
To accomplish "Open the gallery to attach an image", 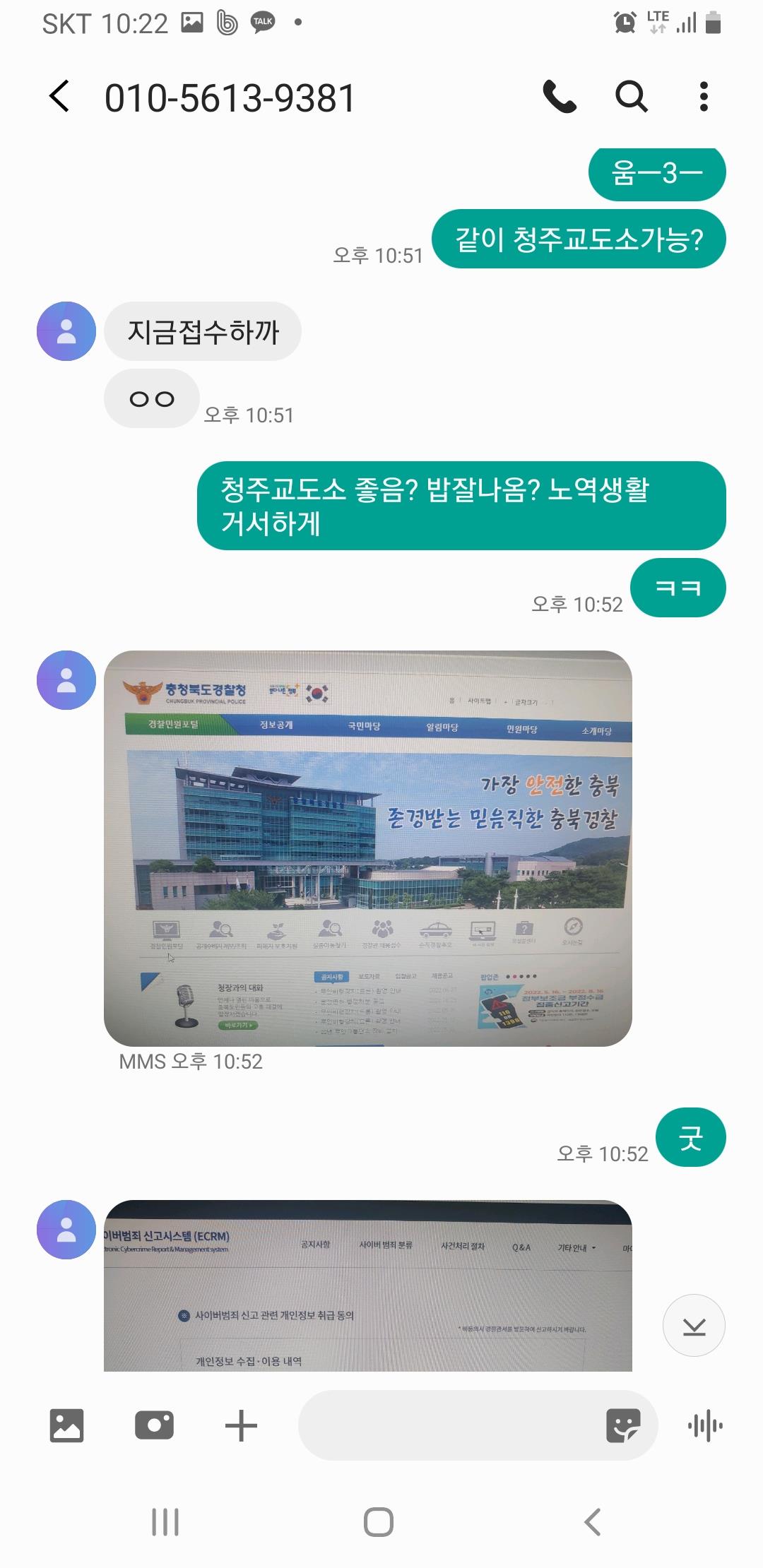I will pyautogui.click(x=67, y=1425).
